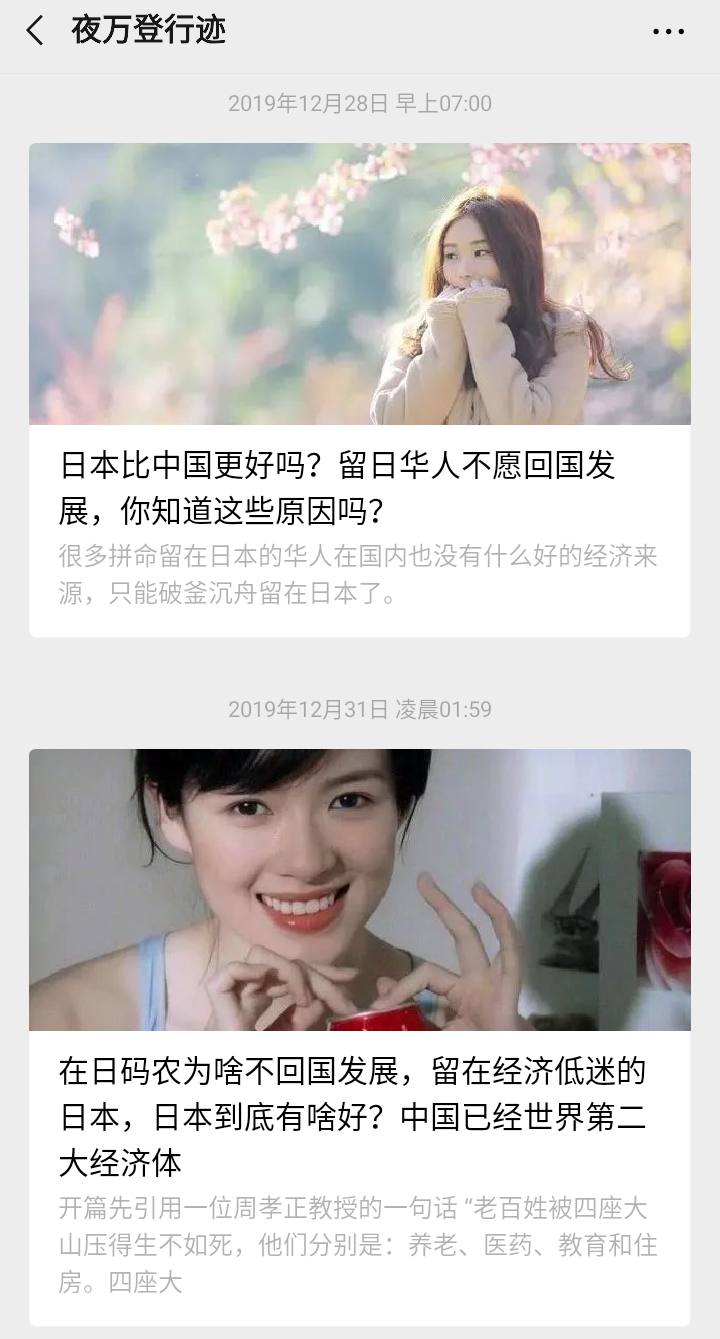Open the article about 留日华人不愿回国发展
This screenshot has width=720, height=1339.
(x=360, y=485)
